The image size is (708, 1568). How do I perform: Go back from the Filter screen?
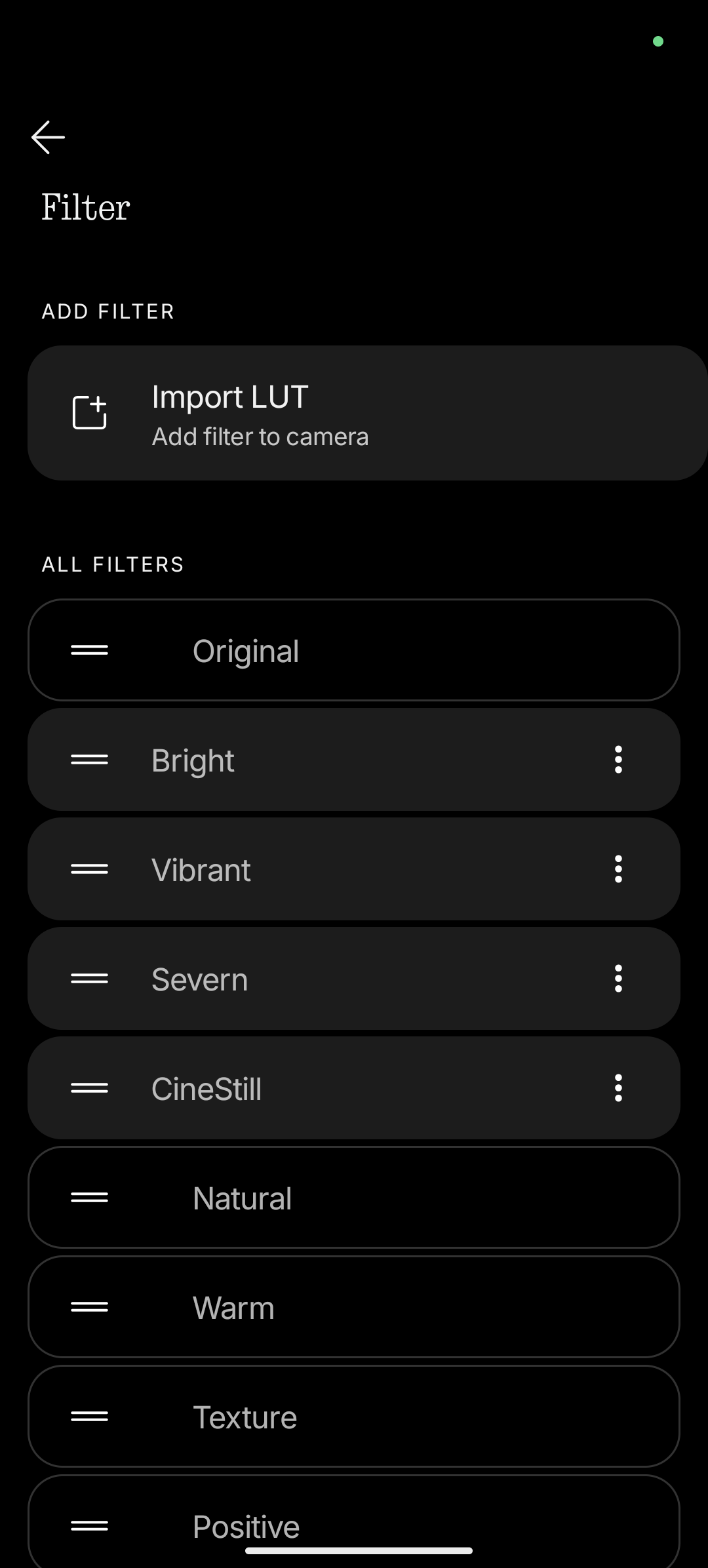point(48,137)
